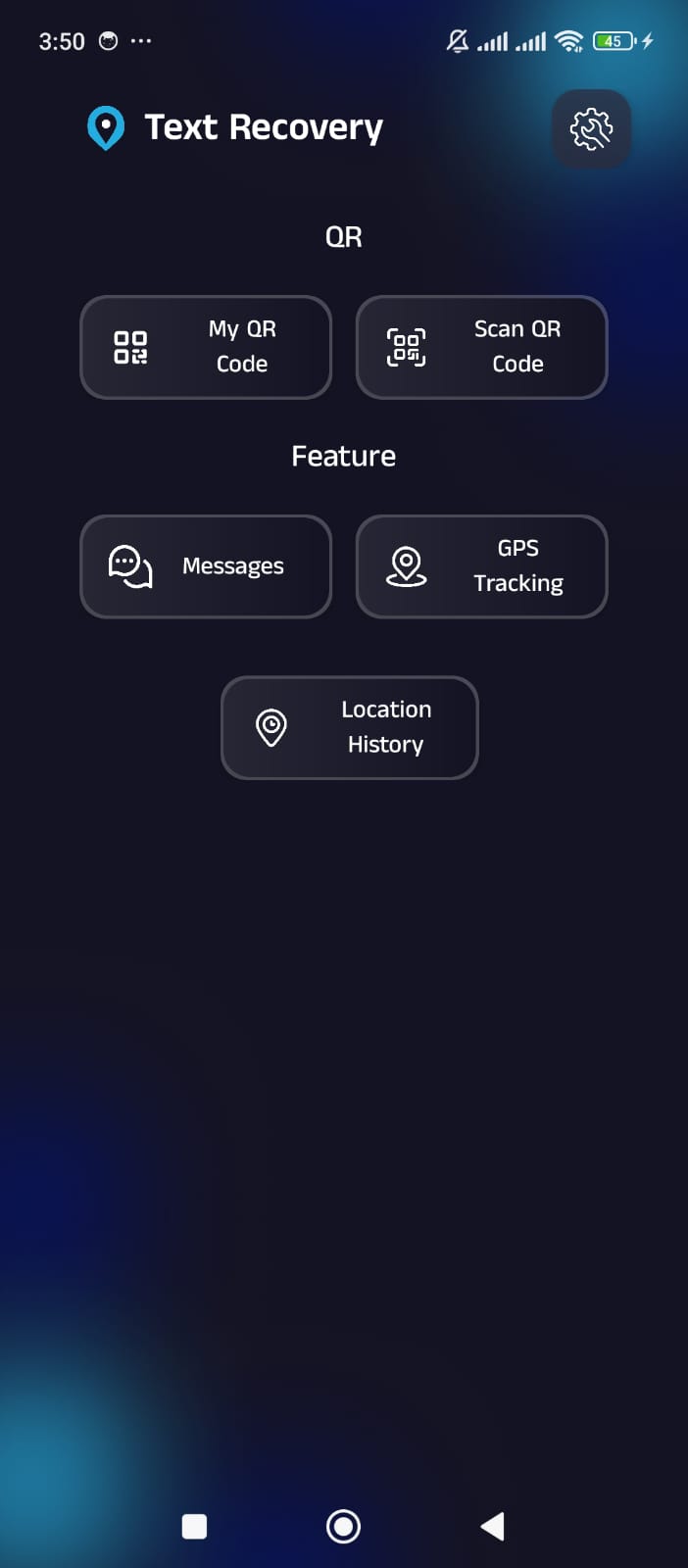Go to the home screen

coord(343,1526)
